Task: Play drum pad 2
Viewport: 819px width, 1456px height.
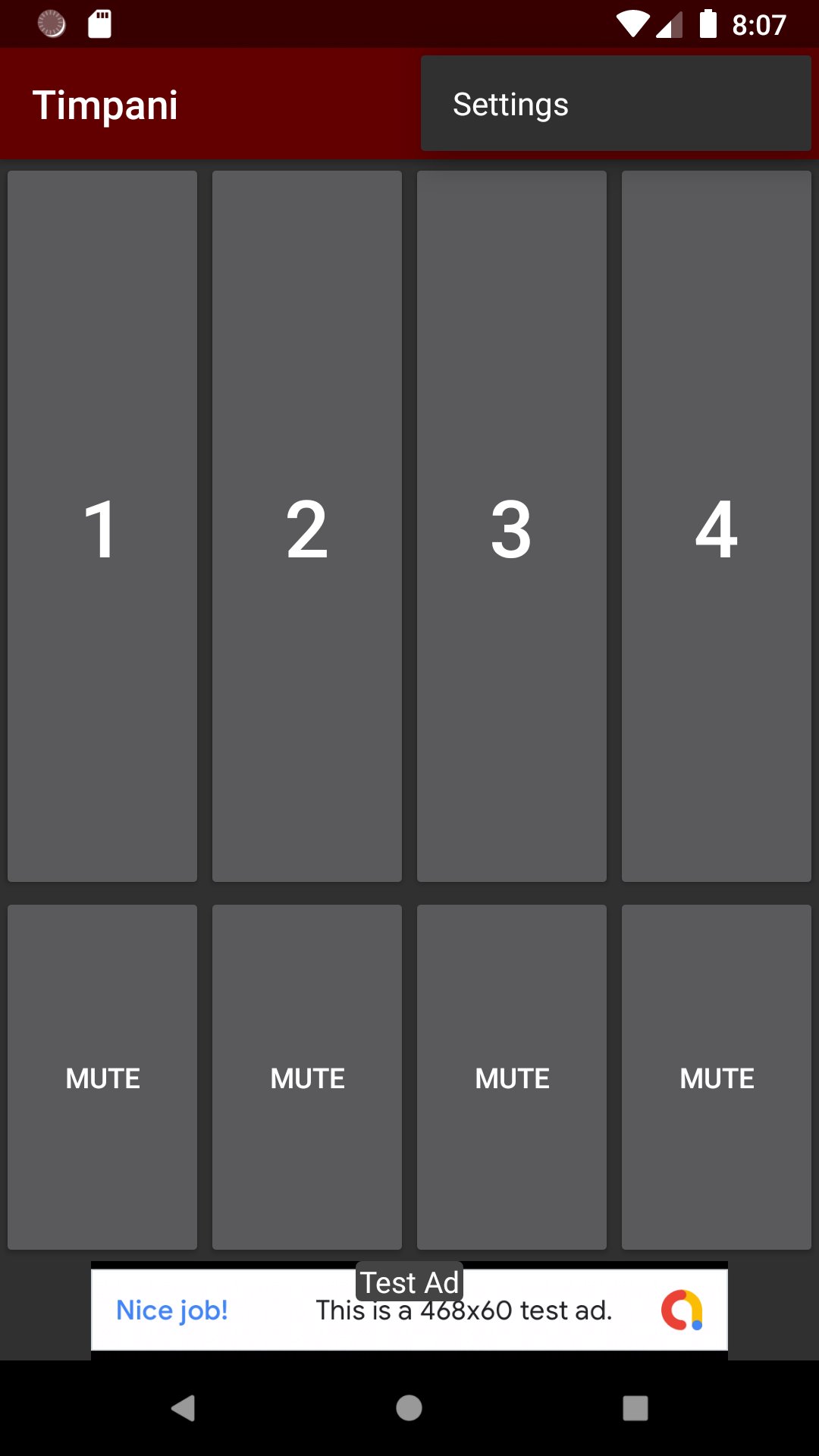Action: [x=307, y=526]
